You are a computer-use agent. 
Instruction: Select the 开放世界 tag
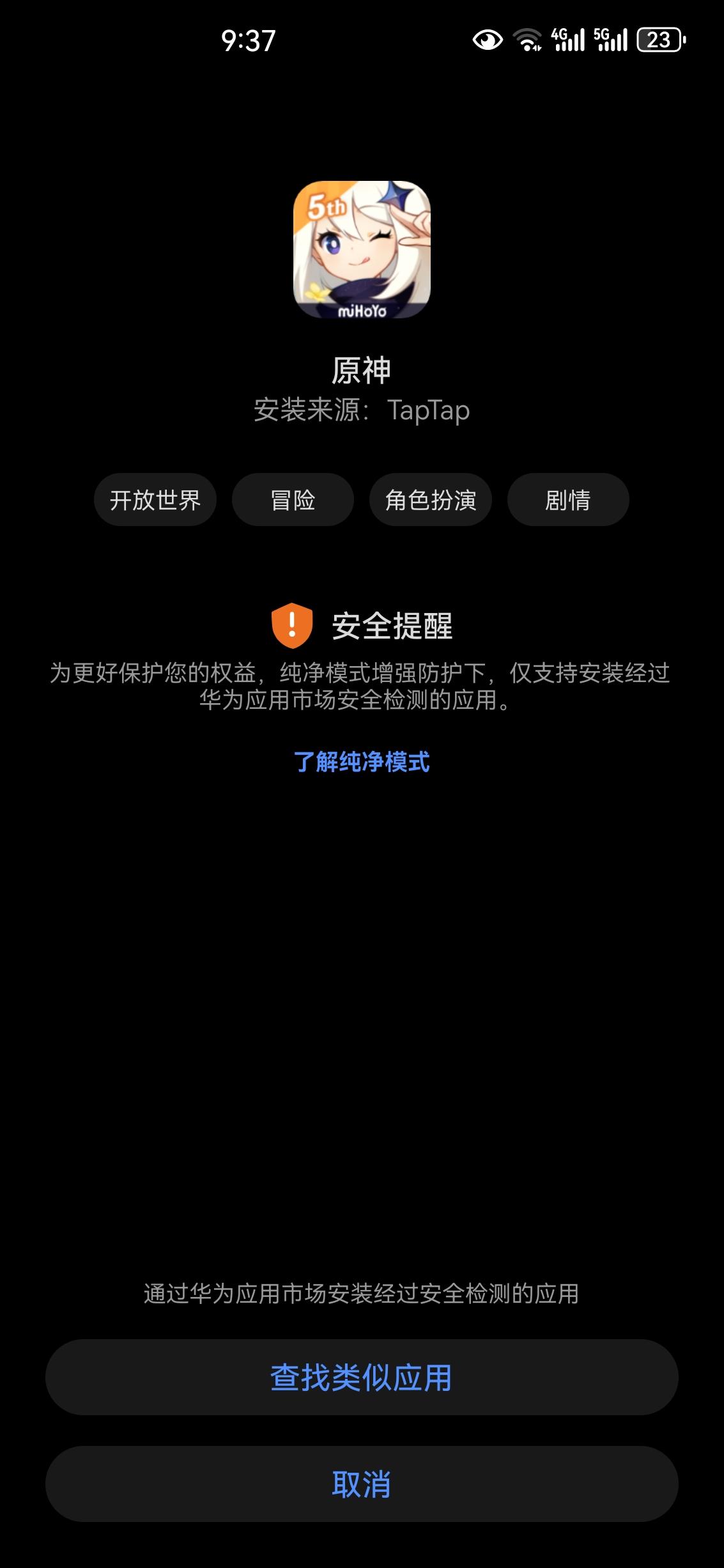tap(155, 500)
